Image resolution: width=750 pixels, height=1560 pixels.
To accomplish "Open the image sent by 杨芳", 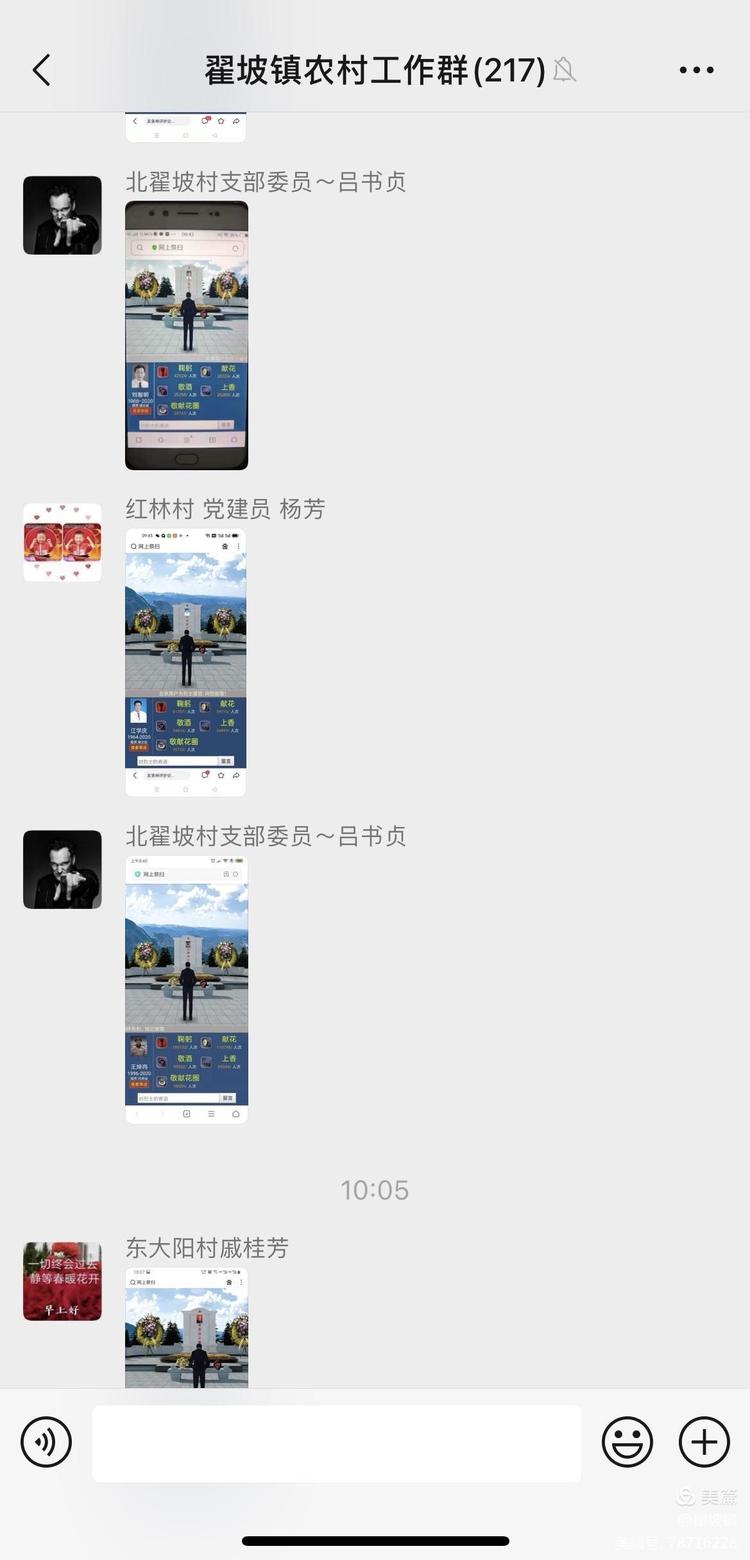I will tap(186, 662).
